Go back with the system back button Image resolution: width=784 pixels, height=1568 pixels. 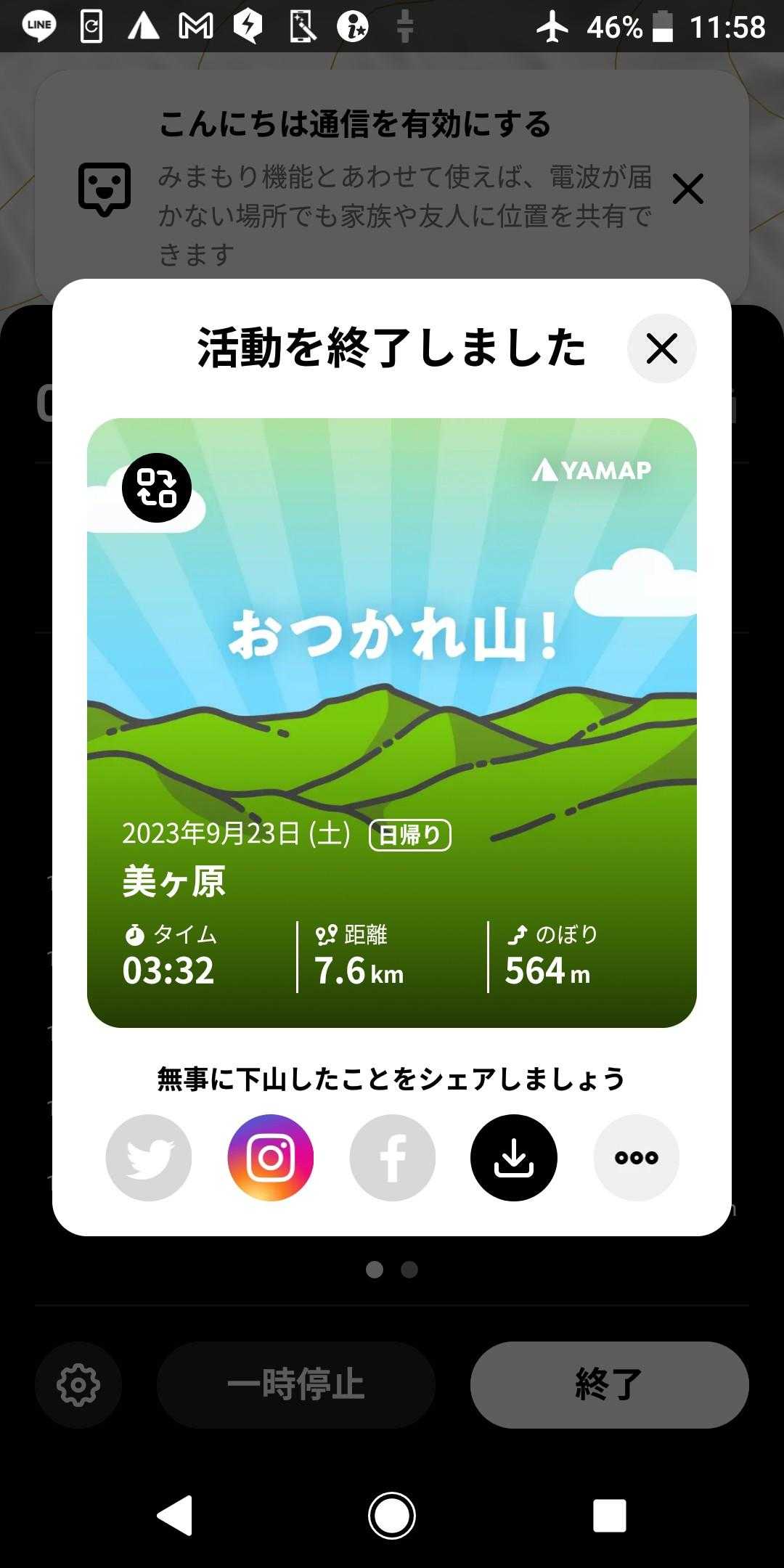(175, 1515)
